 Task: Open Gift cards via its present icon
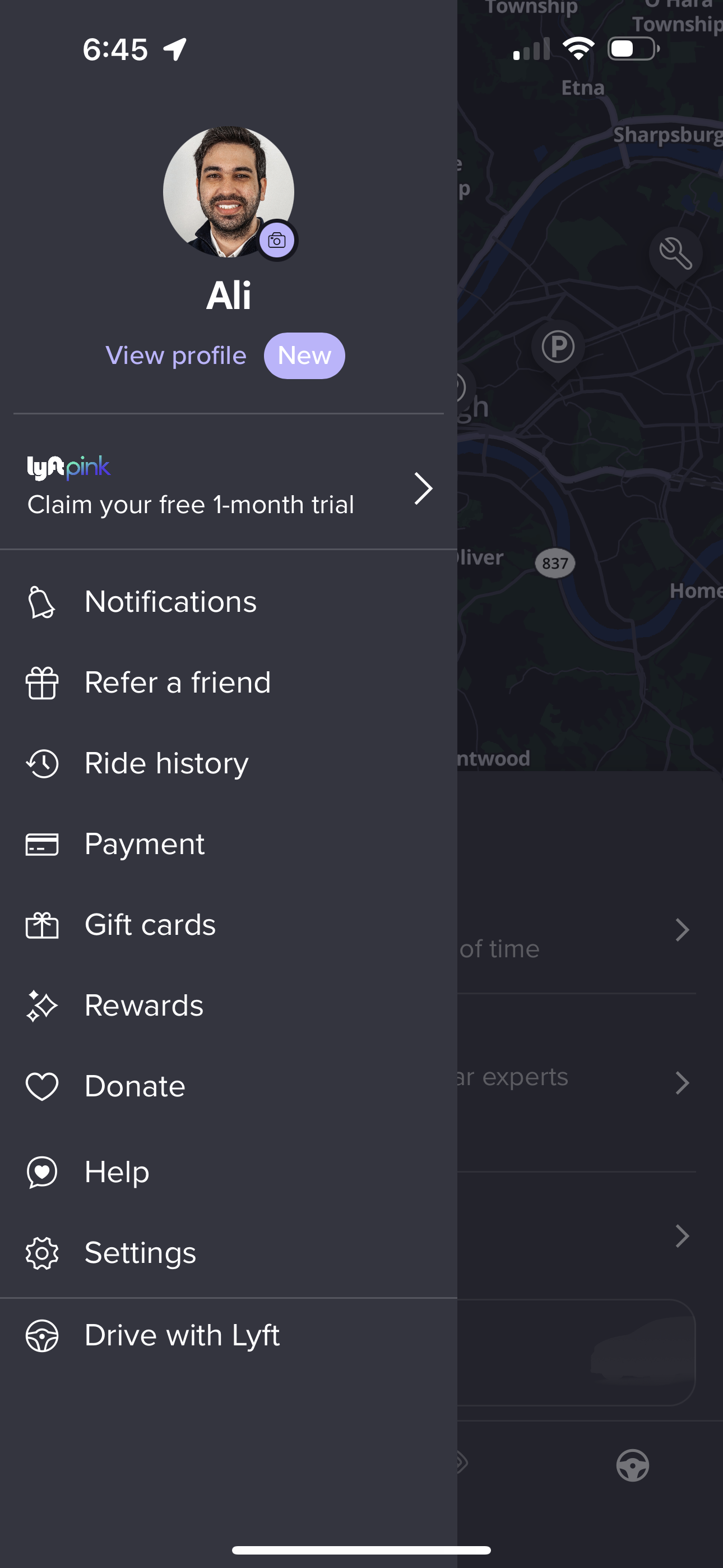[40, 924]
